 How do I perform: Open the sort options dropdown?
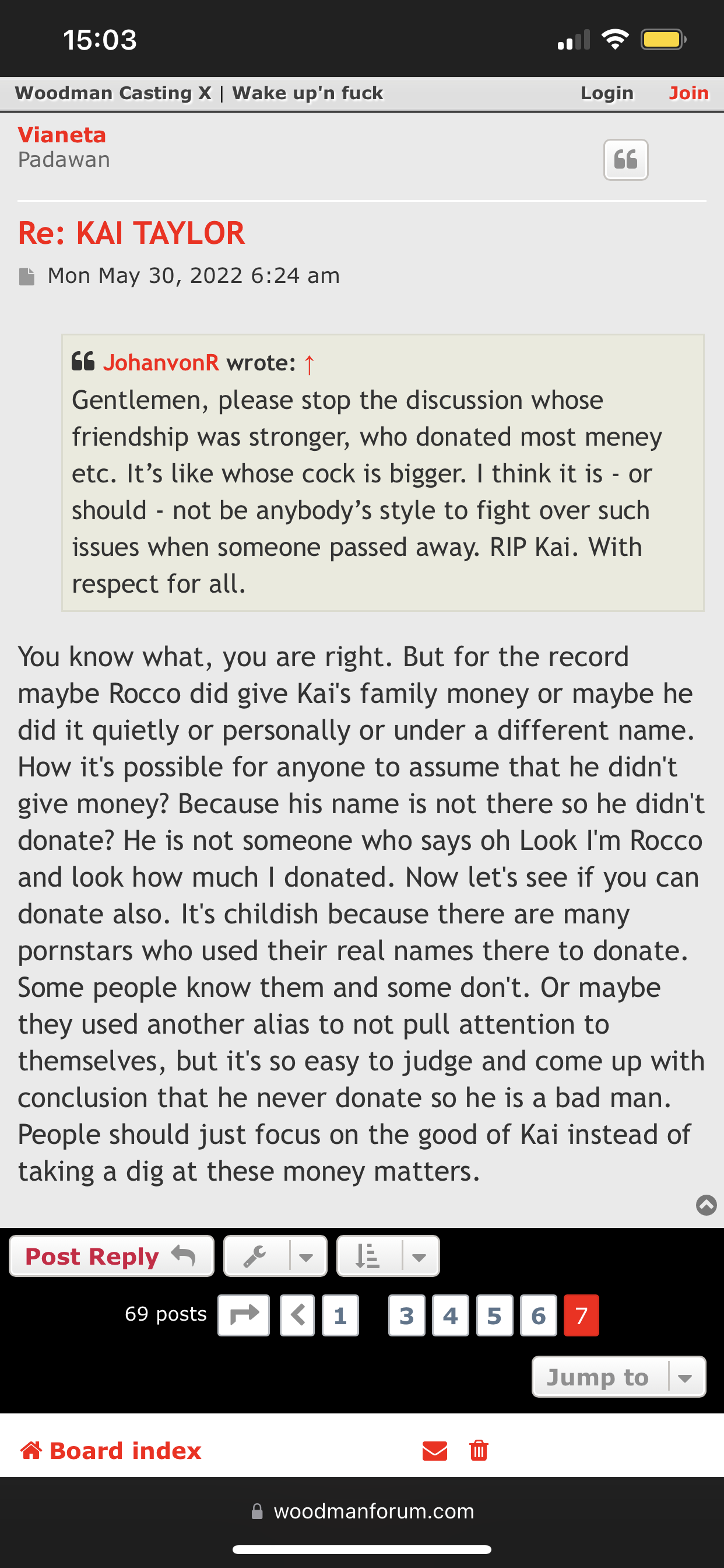pos(388,1256)
